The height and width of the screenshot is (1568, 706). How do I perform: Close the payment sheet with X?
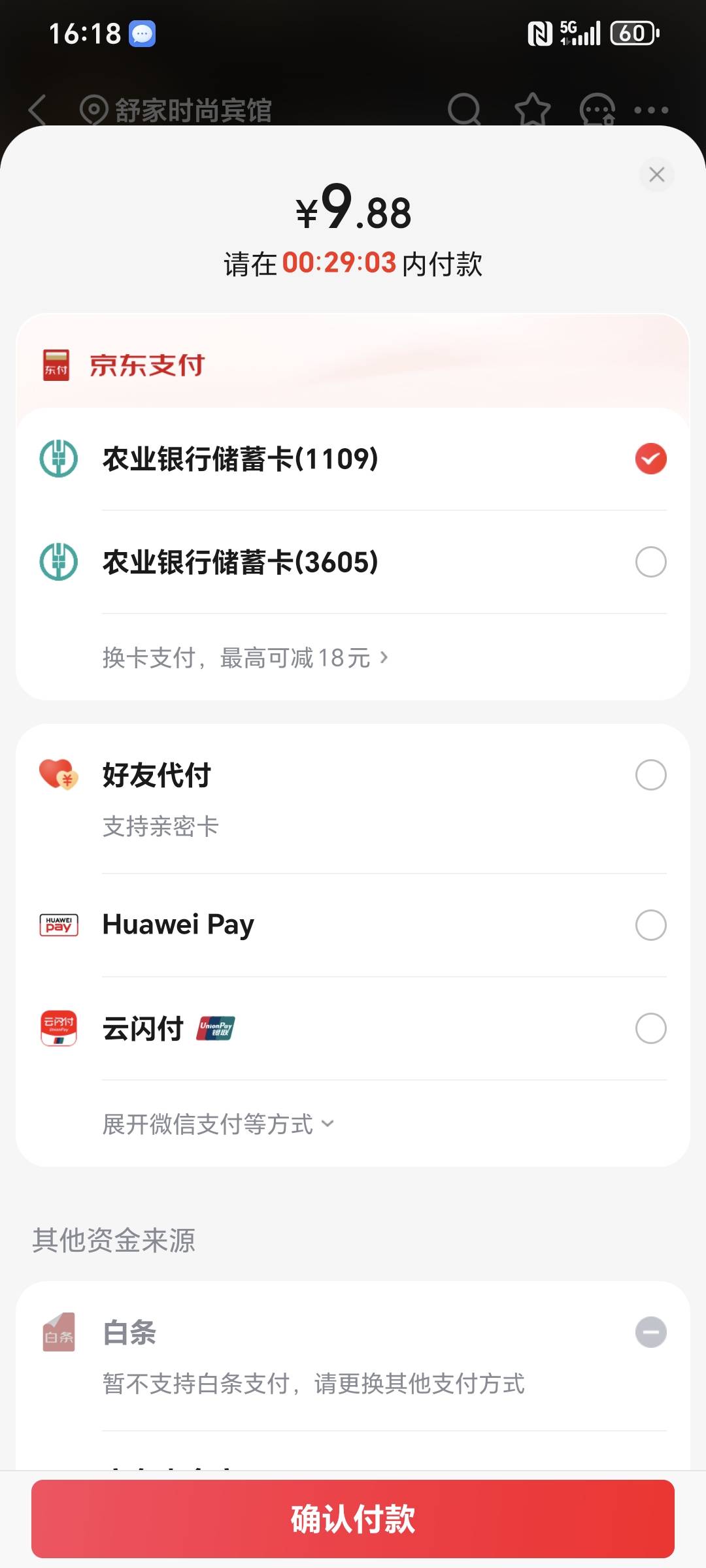pos(656,174)
